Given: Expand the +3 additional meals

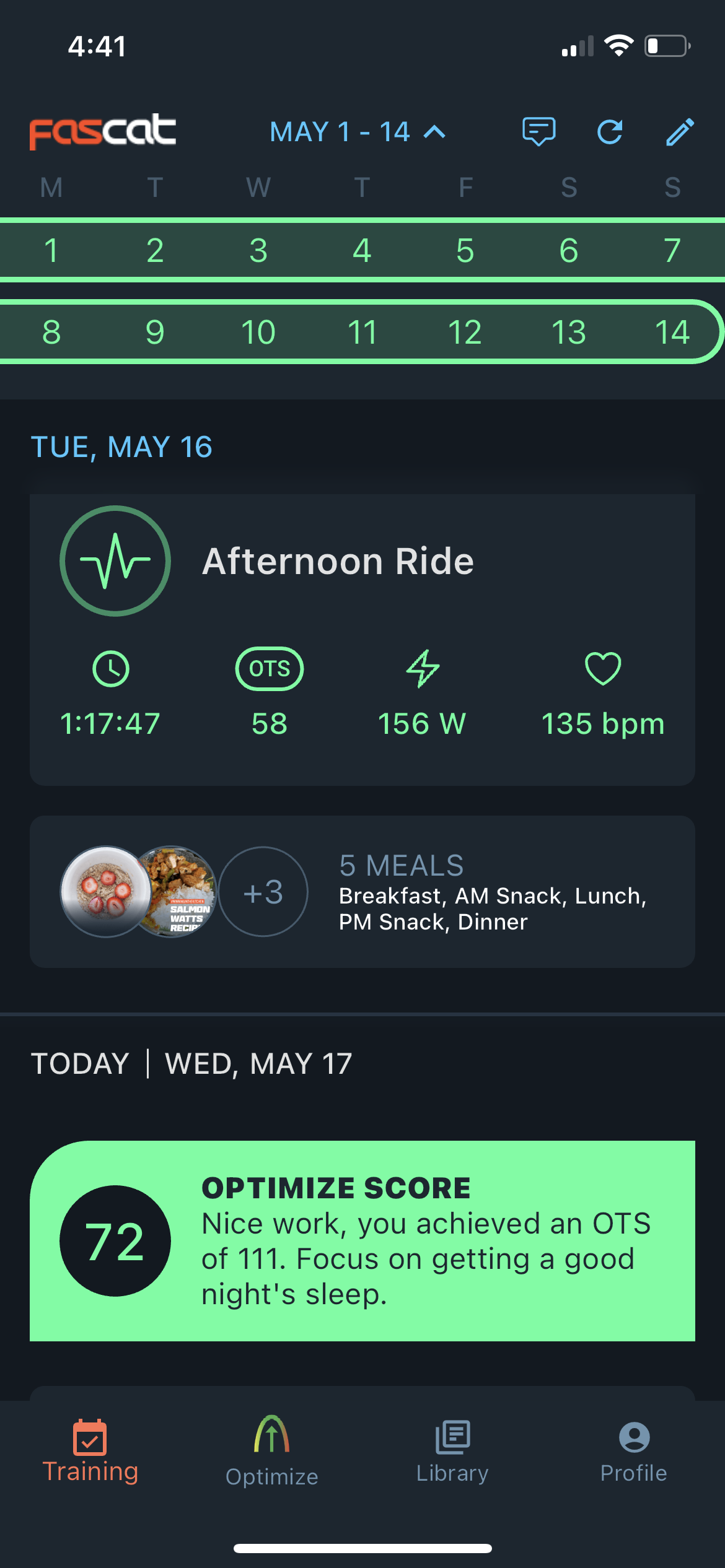Looking at the screenshot, I should click(263, 892).
